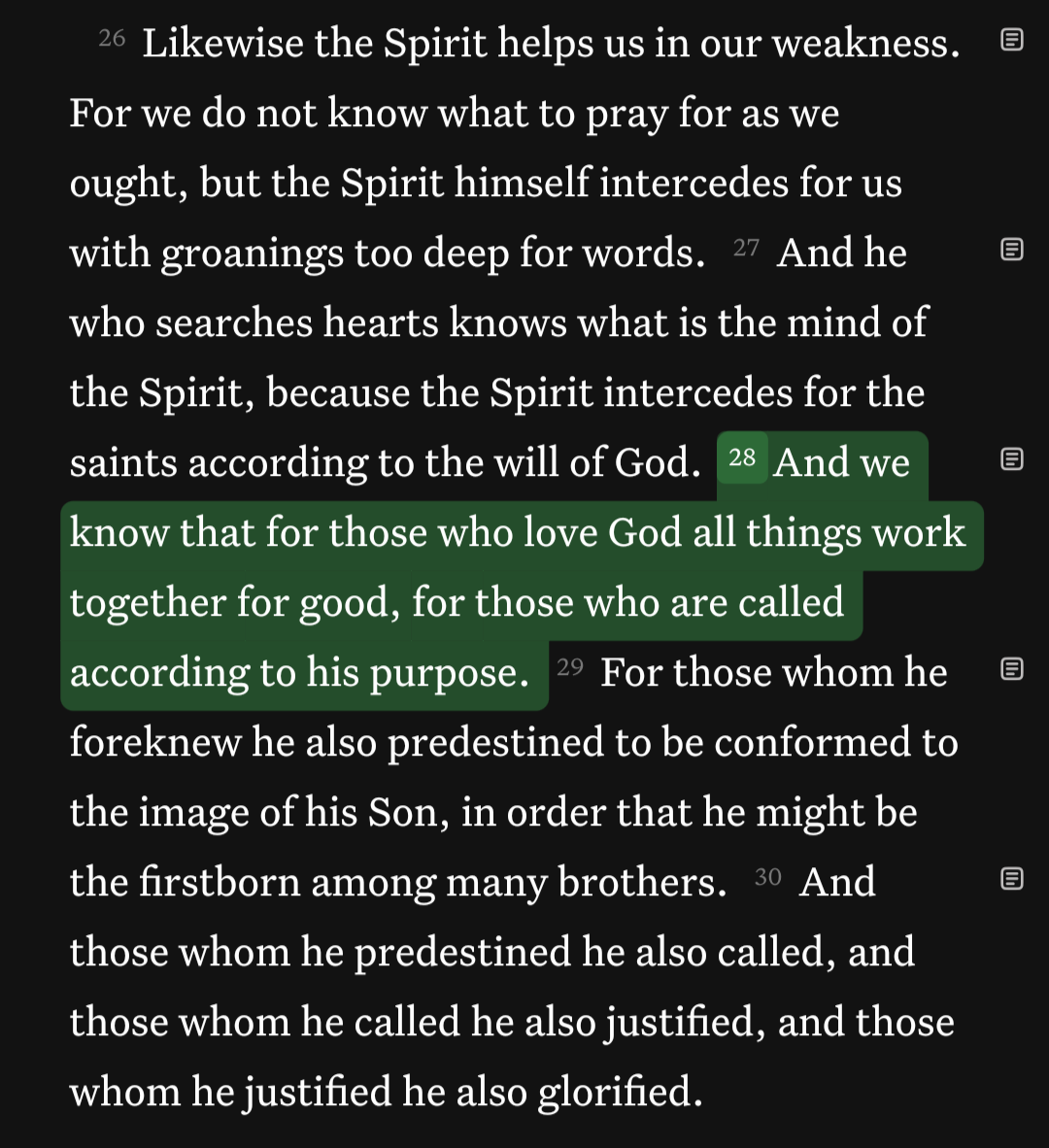Viewport: 1049px width, 1148px height.
Task: Open the note icon for verse 27
Action: (x=1011, y=251)
